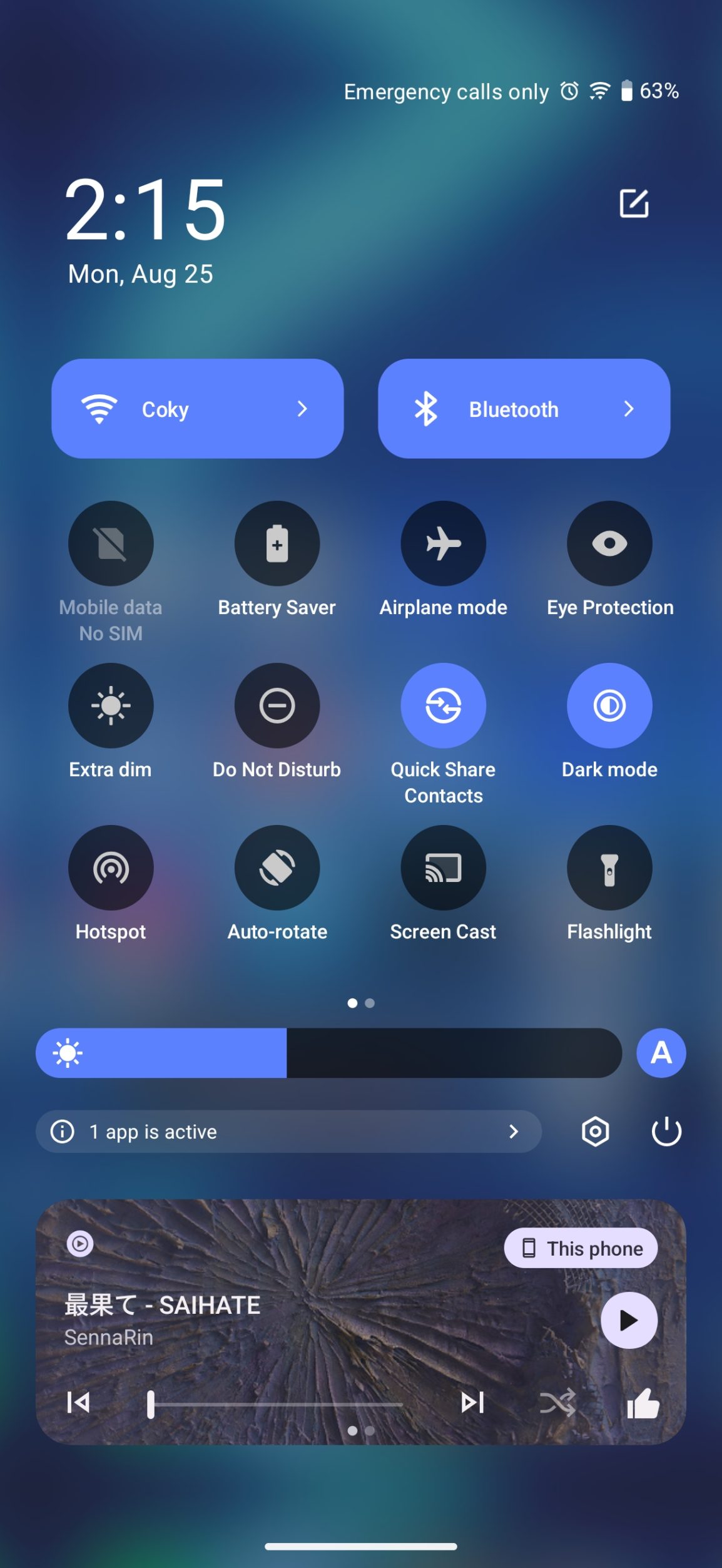Toggle Auto-rotate

277,868
